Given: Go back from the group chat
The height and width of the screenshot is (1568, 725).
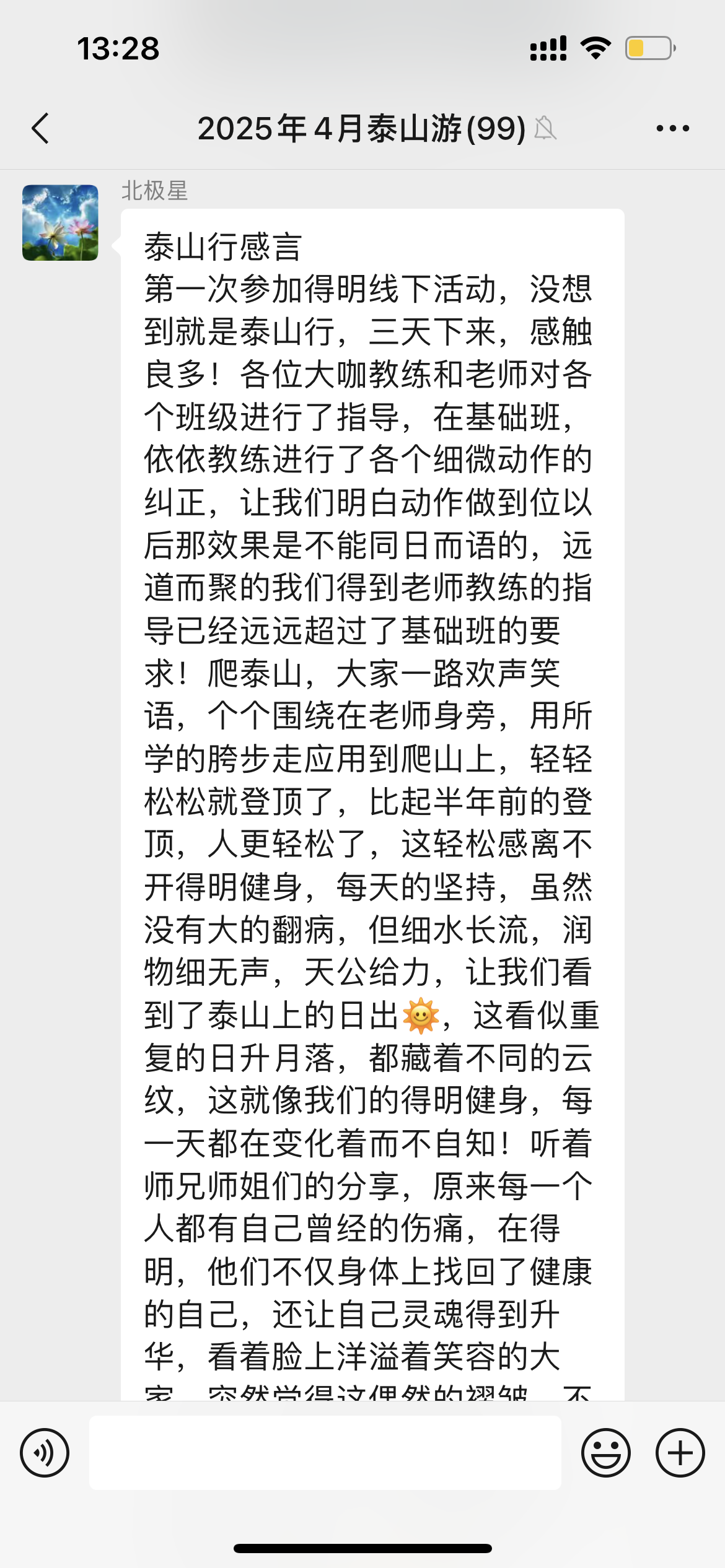Looking at the screenshot, I should point(40,129).
